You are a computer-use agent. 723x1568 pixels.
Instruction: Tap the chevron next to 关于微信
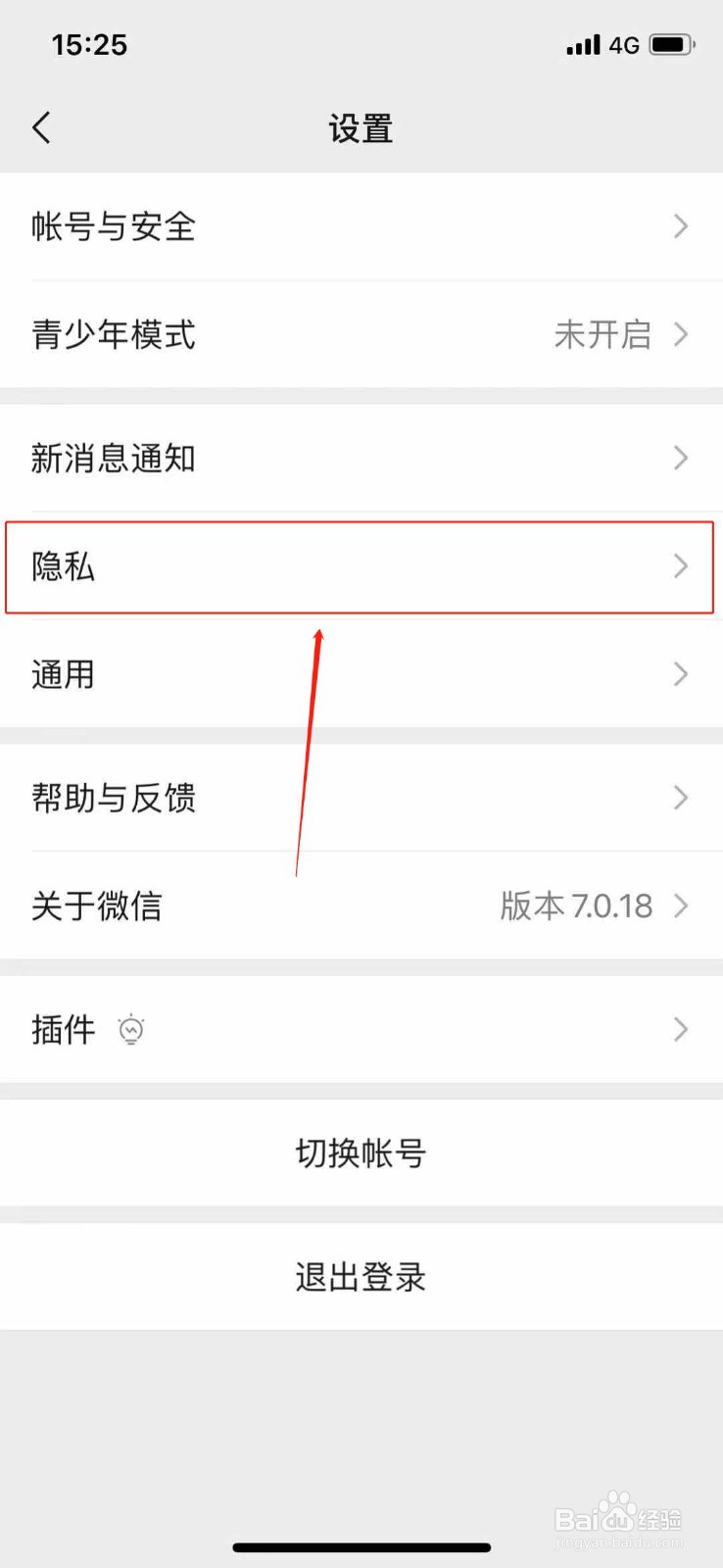pyautogui.click(x=681, y=906)
